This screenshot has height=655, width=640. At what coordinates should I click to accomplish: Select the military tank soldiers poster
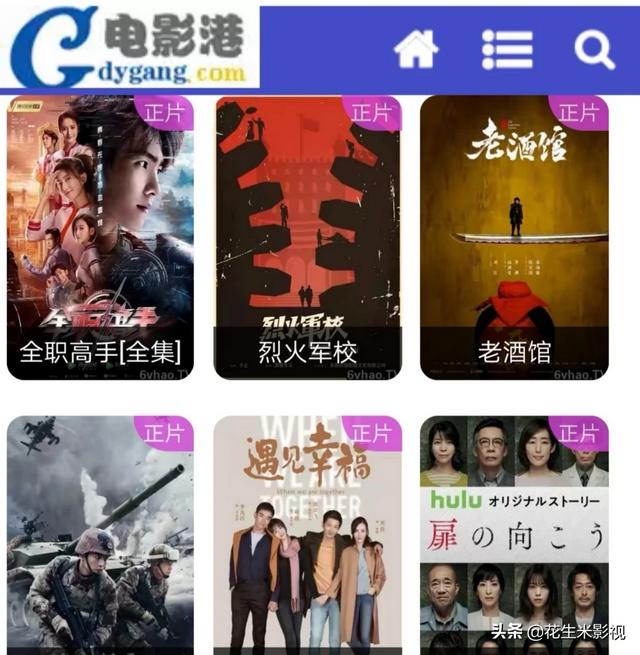tap(100, 535)
